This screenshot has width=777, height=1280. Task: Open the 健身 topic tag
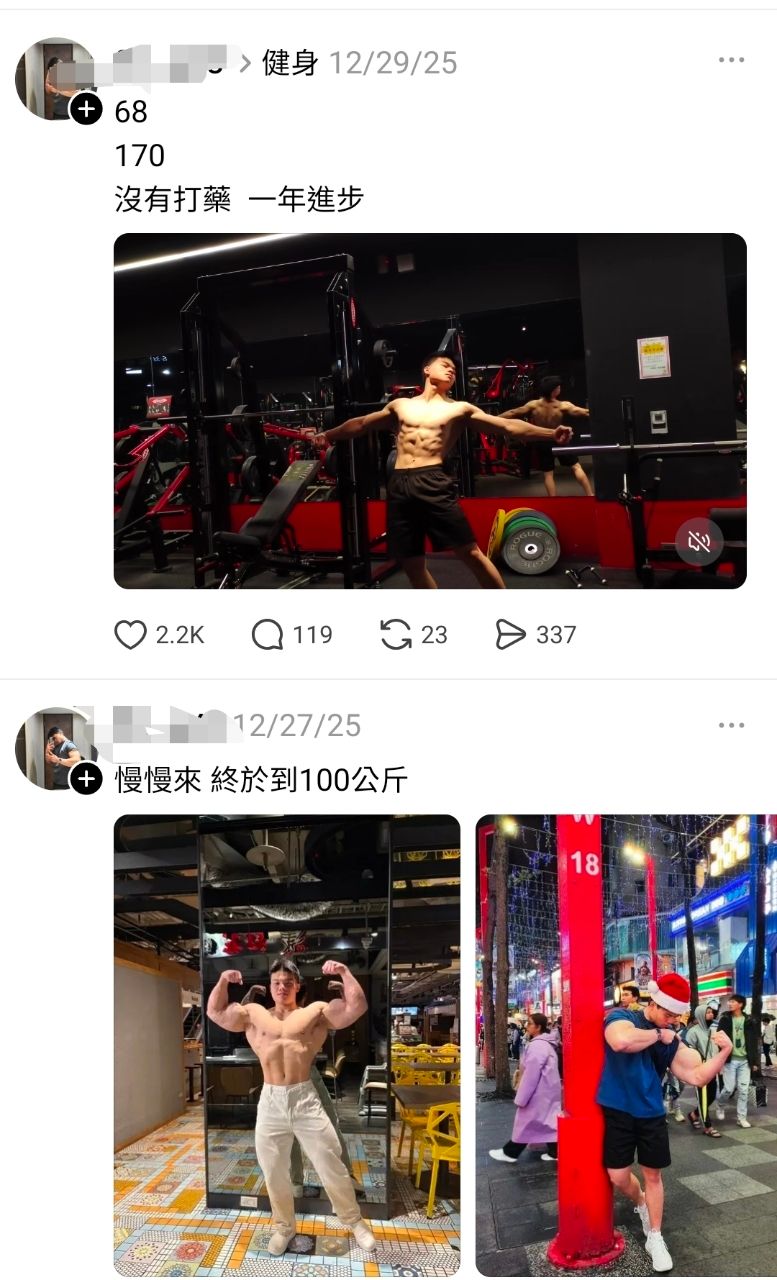[x=290, y=63]
